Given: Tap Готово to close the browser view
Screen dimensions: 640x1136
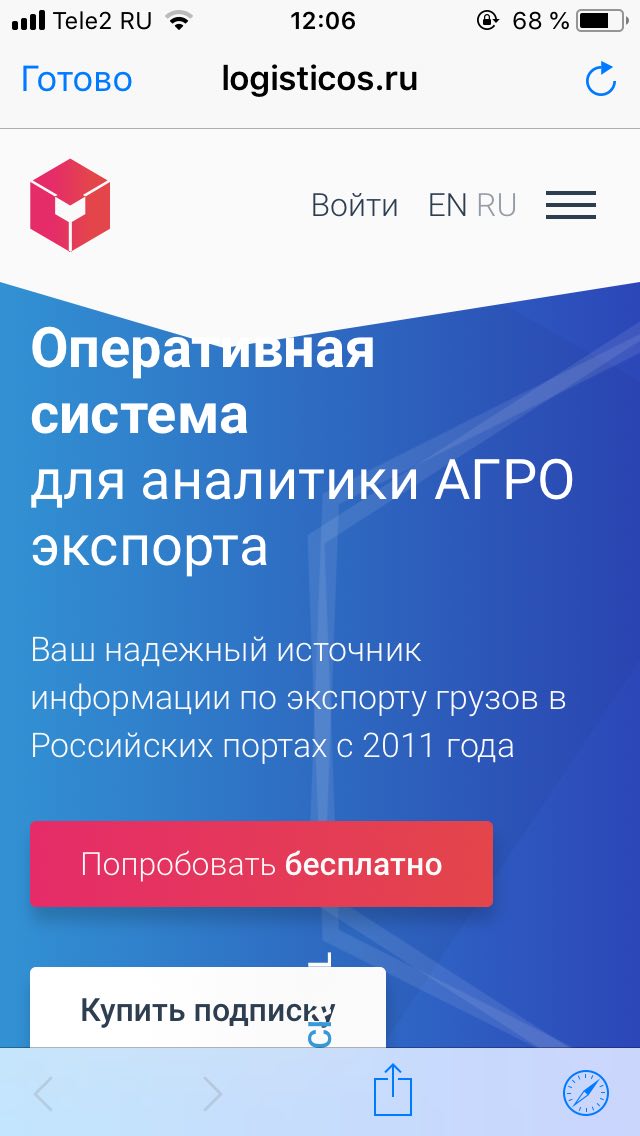Looking at the screenshot, I should point(77,80).
